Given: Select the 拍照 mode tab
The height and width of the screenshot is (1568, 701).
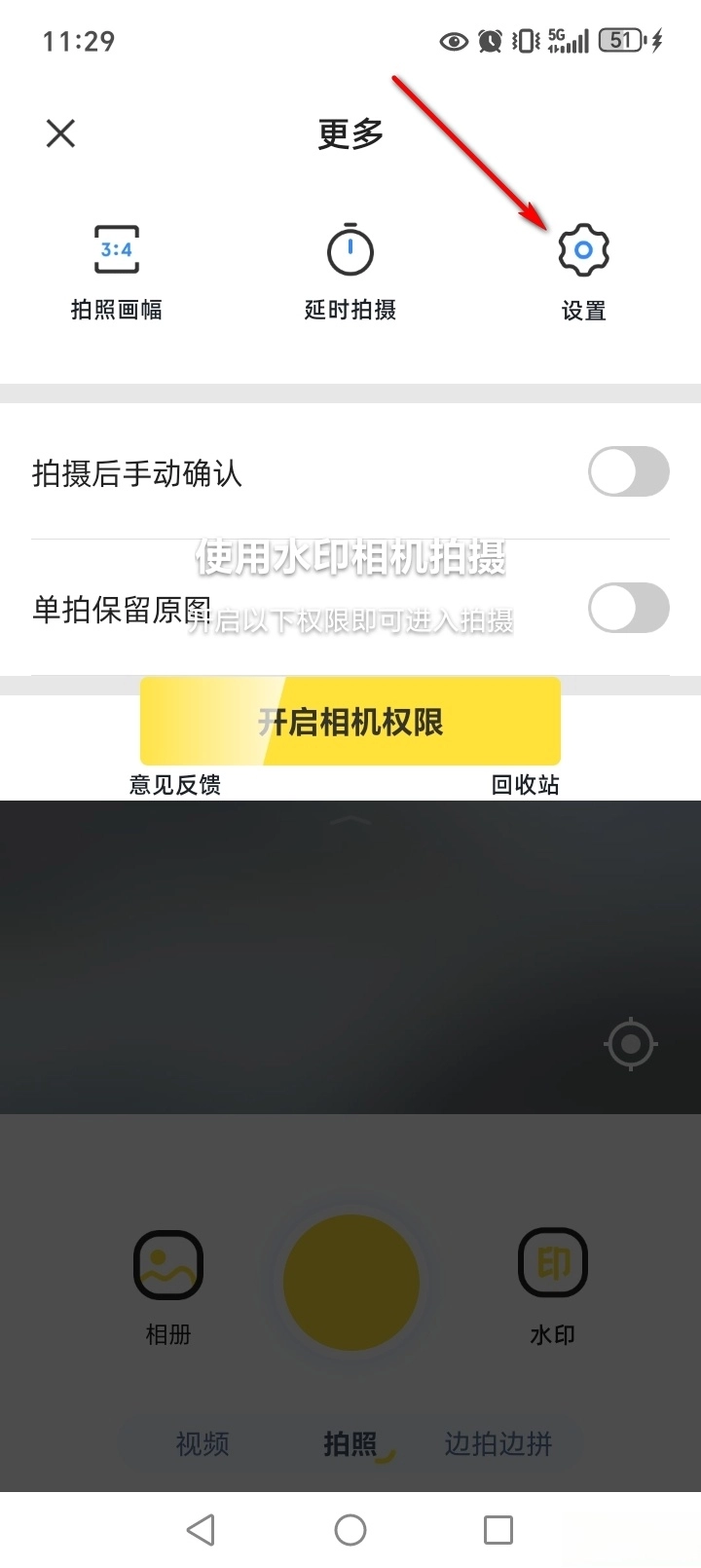Looking at the screenshot, I should (x=350, y=1443).
